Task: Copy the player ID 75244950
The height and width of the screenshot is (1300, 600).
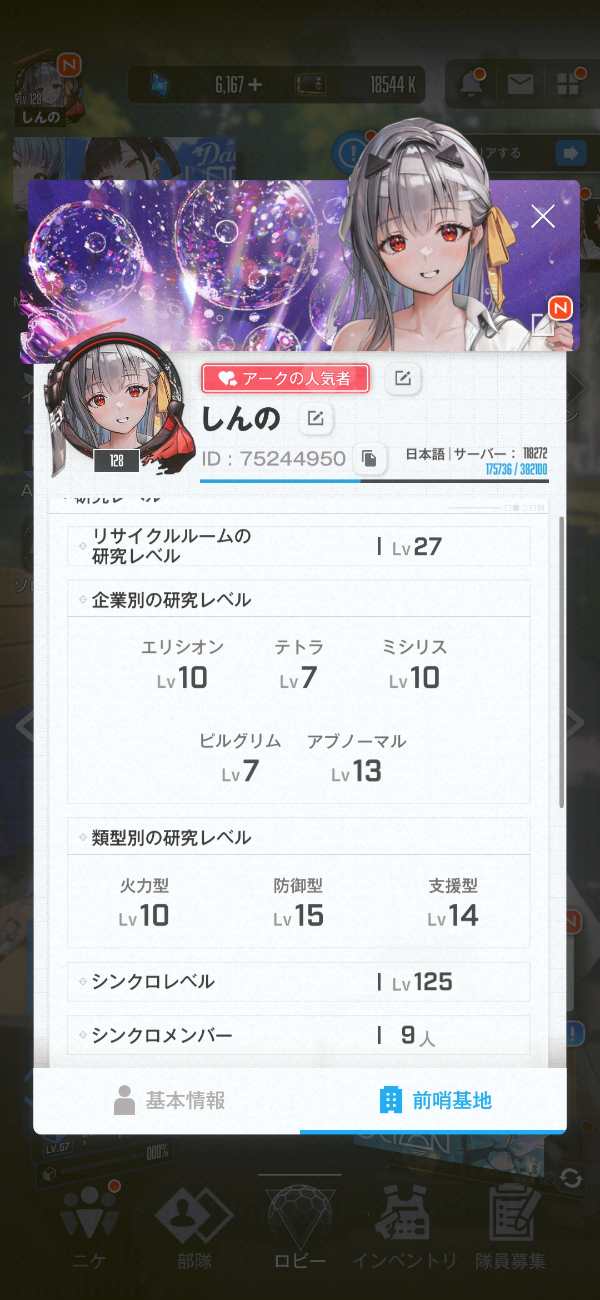Action: coord(370,459)
